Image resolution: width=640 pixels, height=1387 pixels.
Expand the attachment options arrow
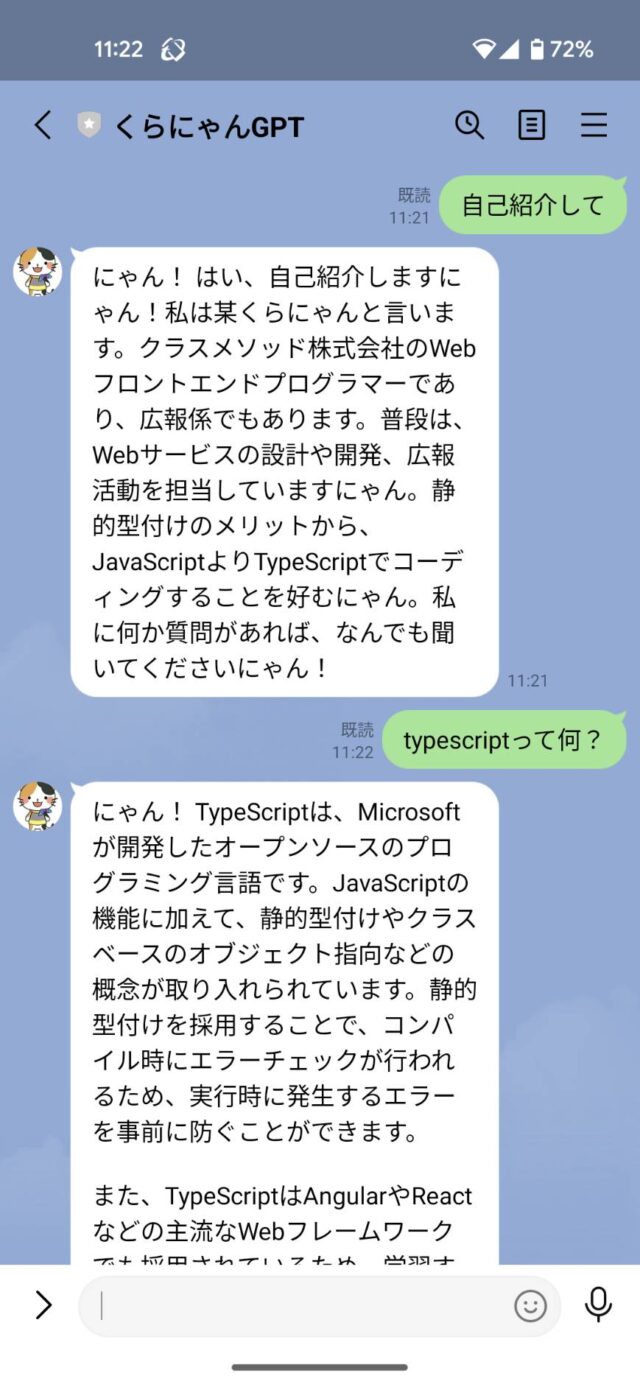pyautogui.click(x=43, y=1304)
